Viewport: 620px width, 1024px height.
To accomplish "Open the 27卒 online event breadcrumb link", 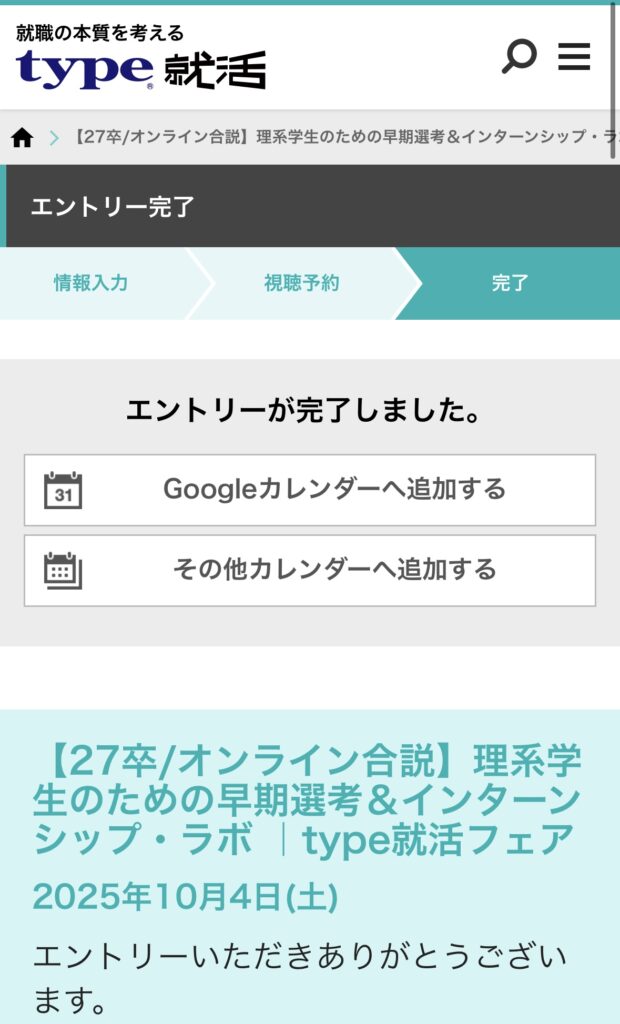I will 340,138.
